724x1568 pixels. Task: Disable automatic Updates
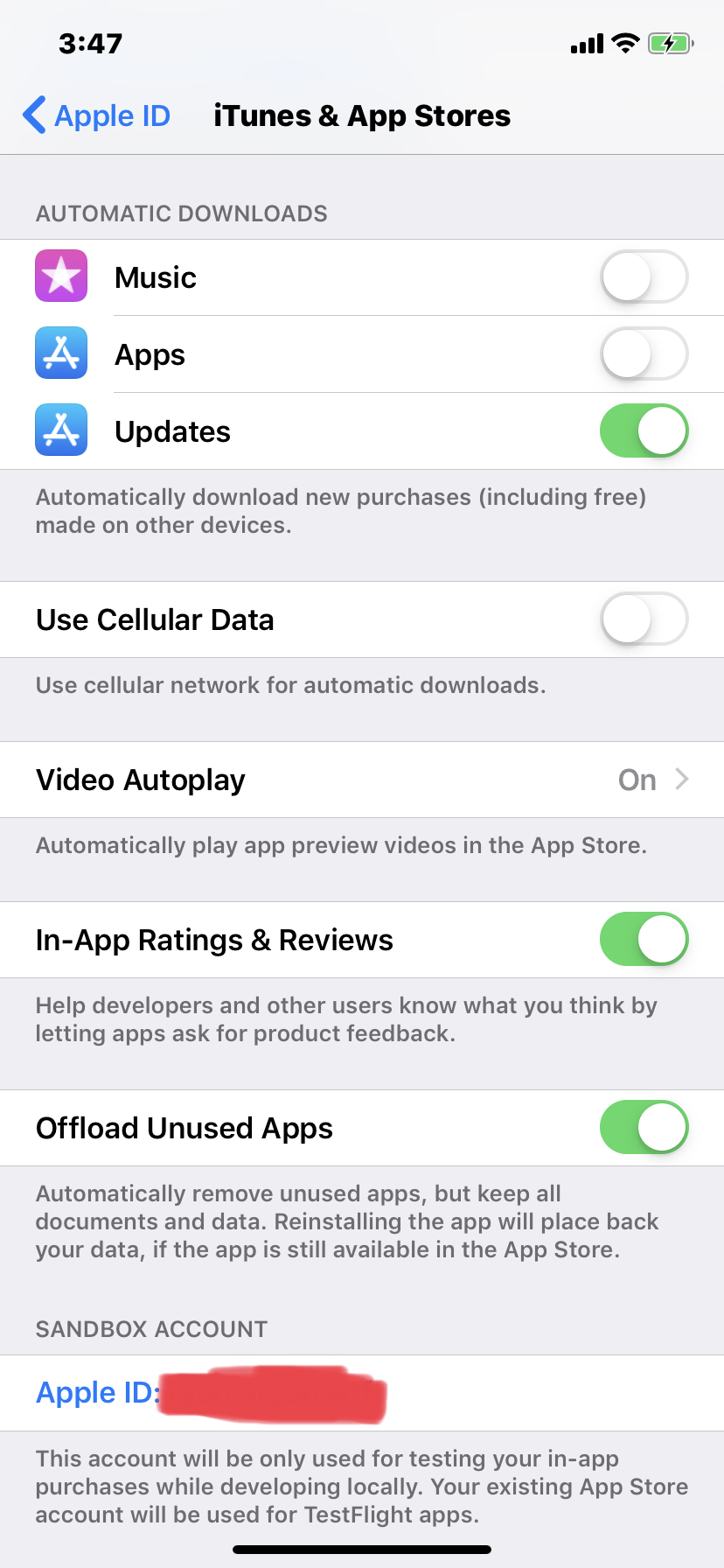coord(644,431)
